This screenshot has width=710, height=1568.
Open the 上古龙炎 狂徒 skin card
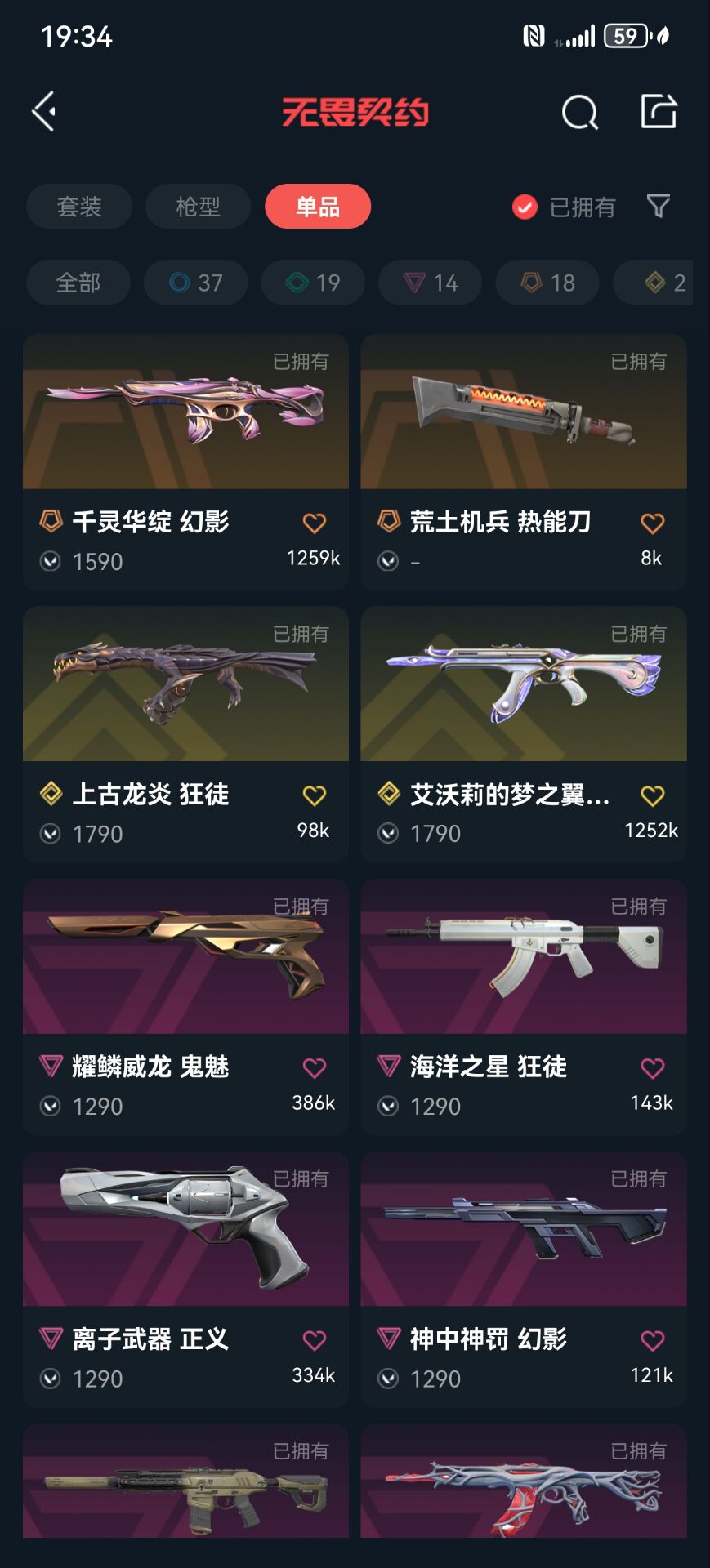185,734
